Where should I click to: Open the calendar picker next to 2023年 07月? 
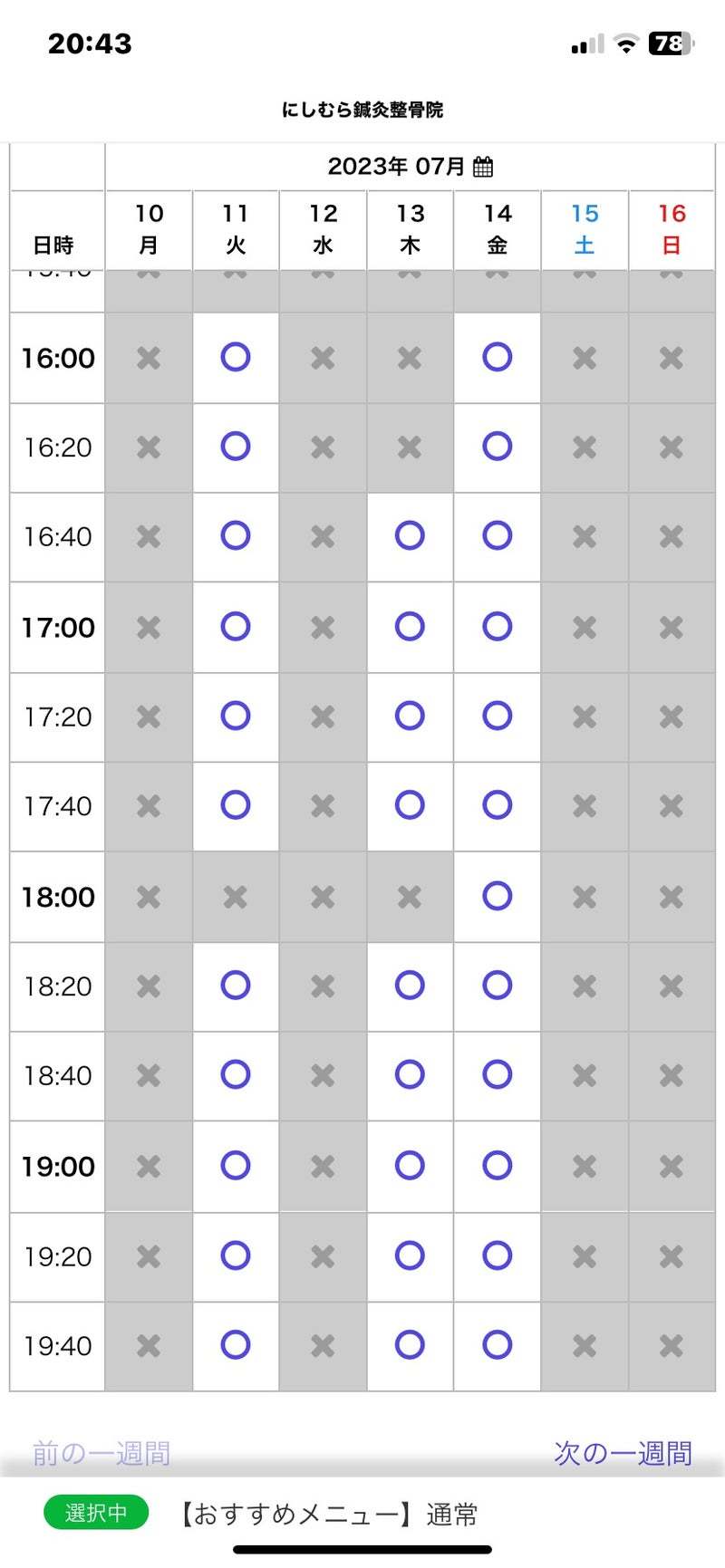pos(483,167)
